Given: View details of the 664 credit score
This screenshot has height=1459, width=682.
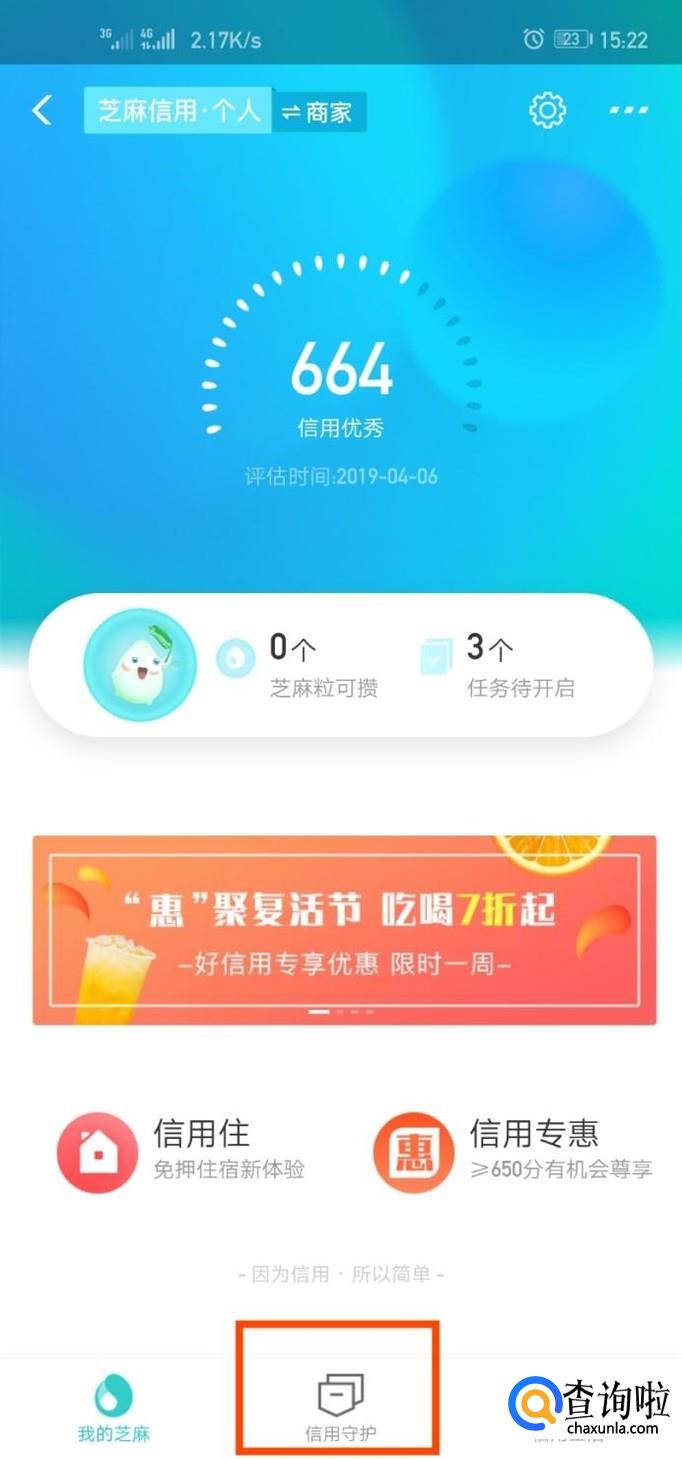Looking at the screenshot, I should point(341,372).
